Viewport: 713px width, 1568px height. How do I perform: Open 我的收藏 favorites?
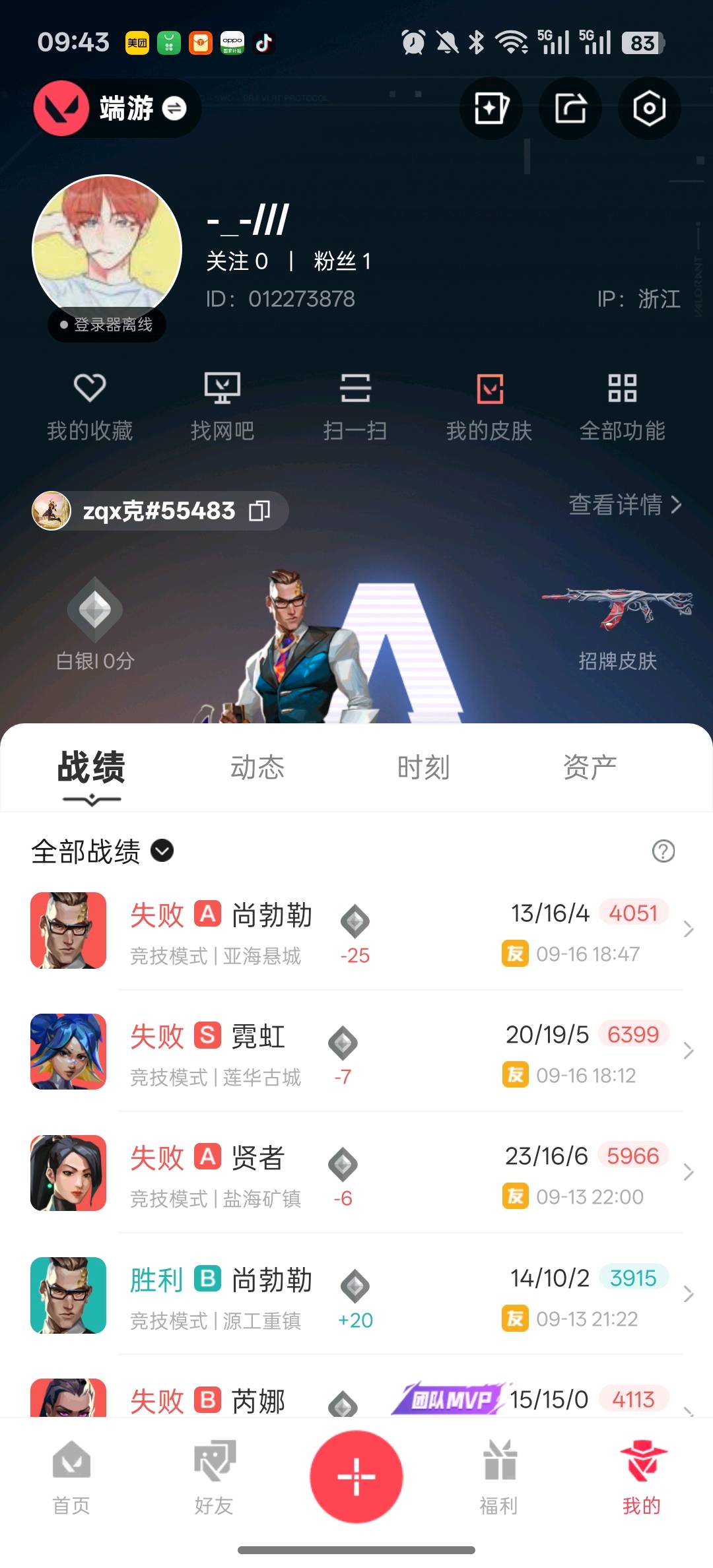(90, 406)
